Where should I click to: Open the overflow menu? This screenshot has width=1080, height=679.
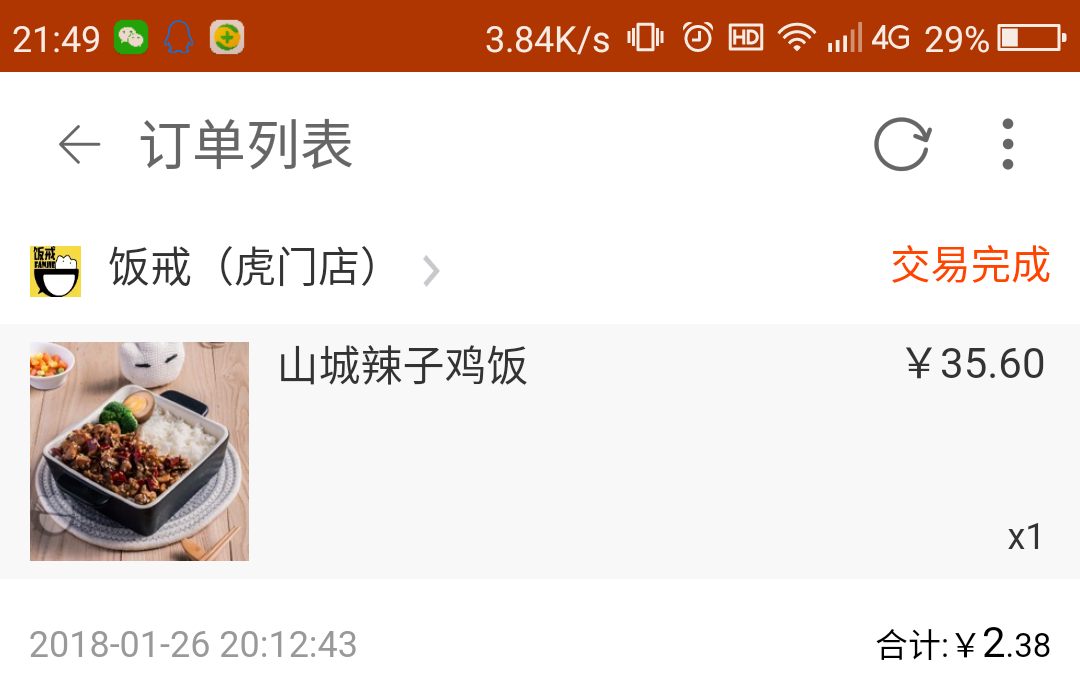coord(1007,145)
